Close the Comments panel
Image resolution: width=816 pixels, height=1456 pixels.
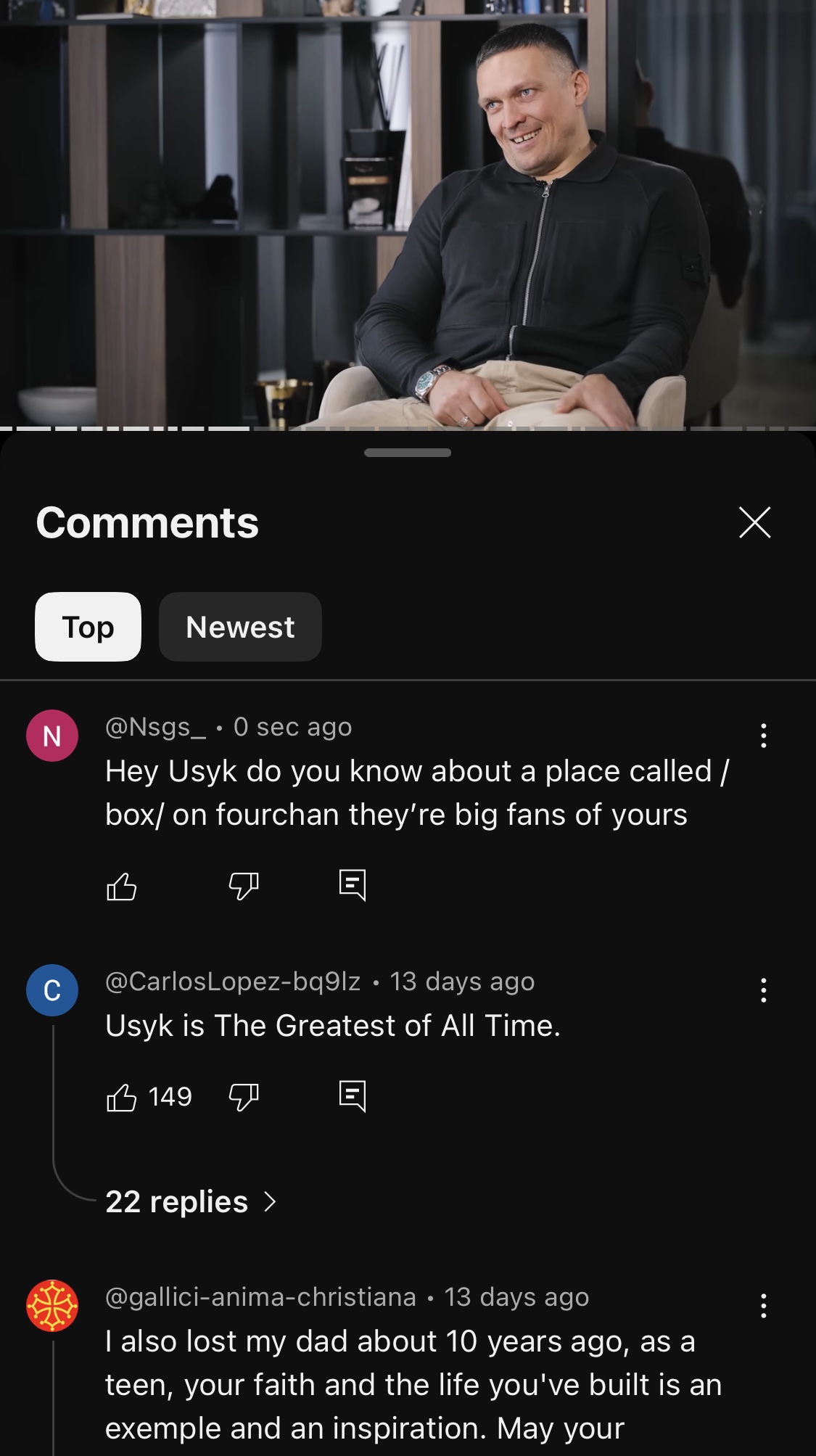[754, 522]
